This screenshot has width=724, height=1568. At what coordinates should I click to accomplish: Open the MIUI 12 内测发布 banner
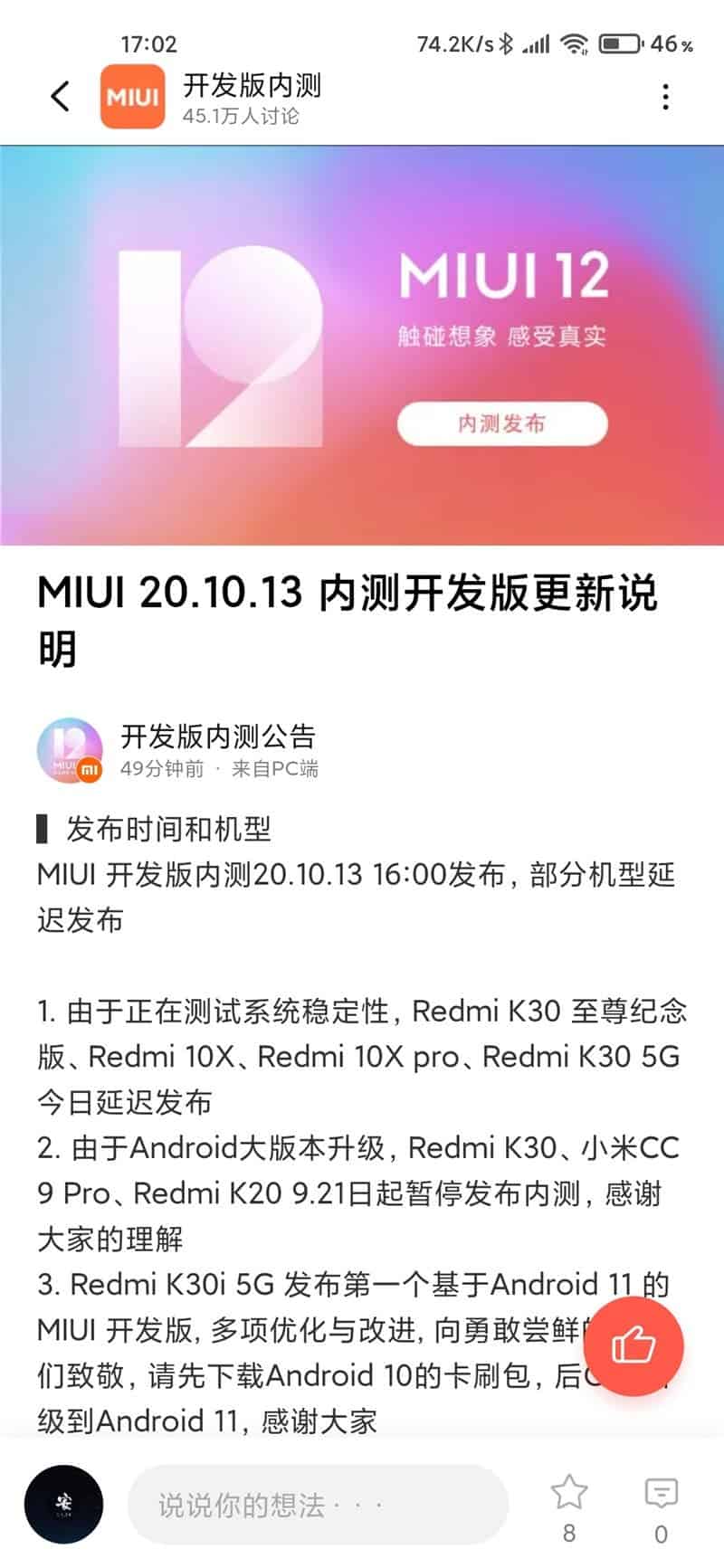click(x=502, y=423)
